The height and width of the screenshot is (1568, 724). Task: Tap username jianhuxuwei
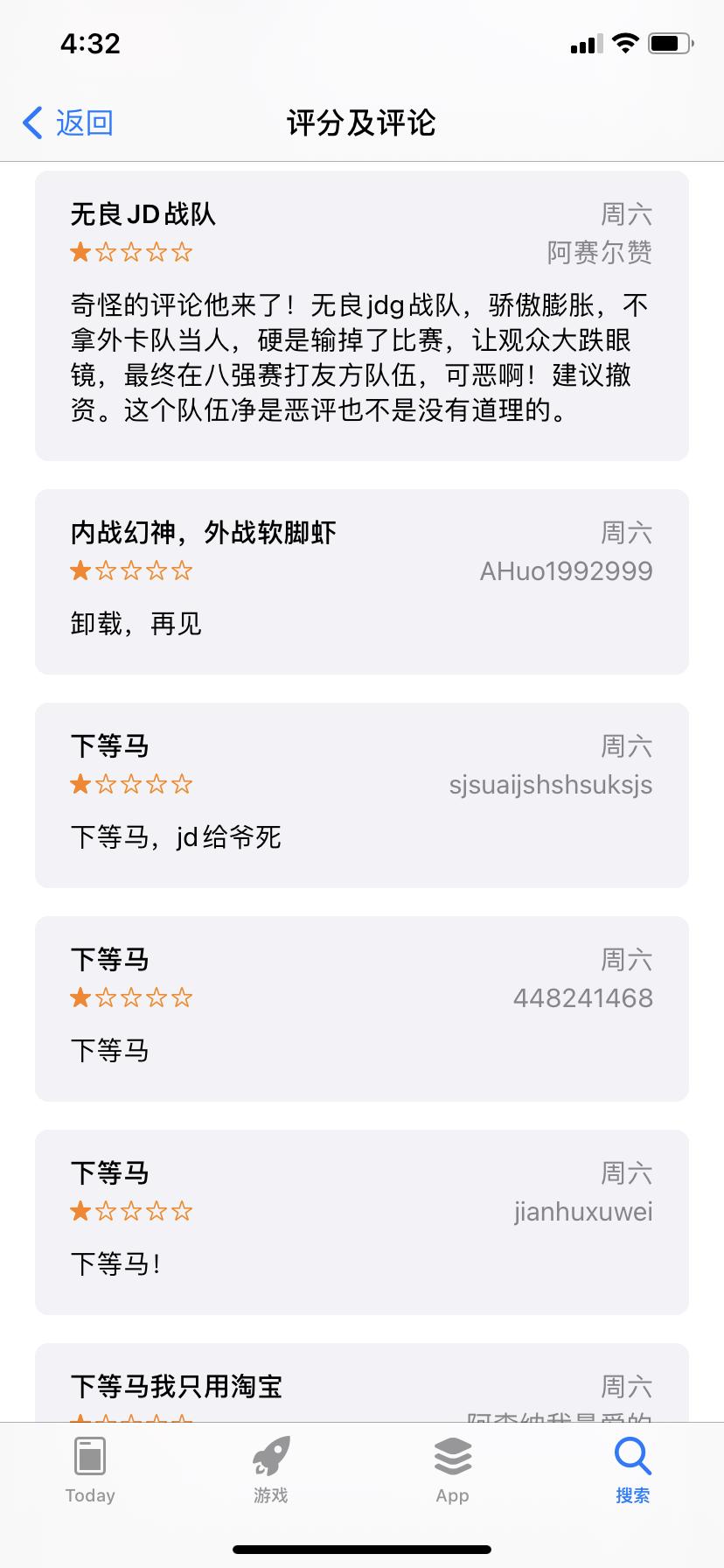(x=581, y=1211)
